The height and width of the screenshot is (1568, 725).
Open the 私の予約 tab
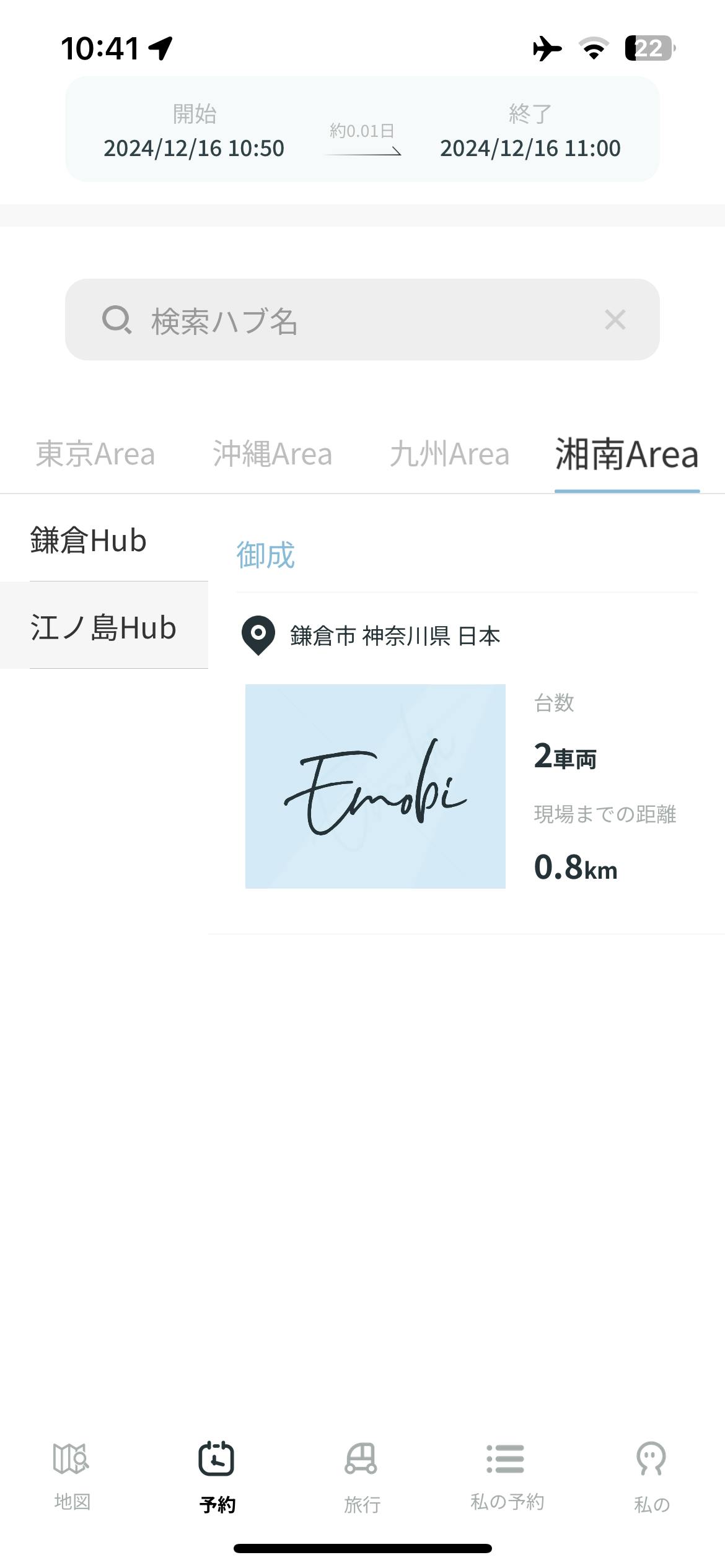(x=507, y=1476)
